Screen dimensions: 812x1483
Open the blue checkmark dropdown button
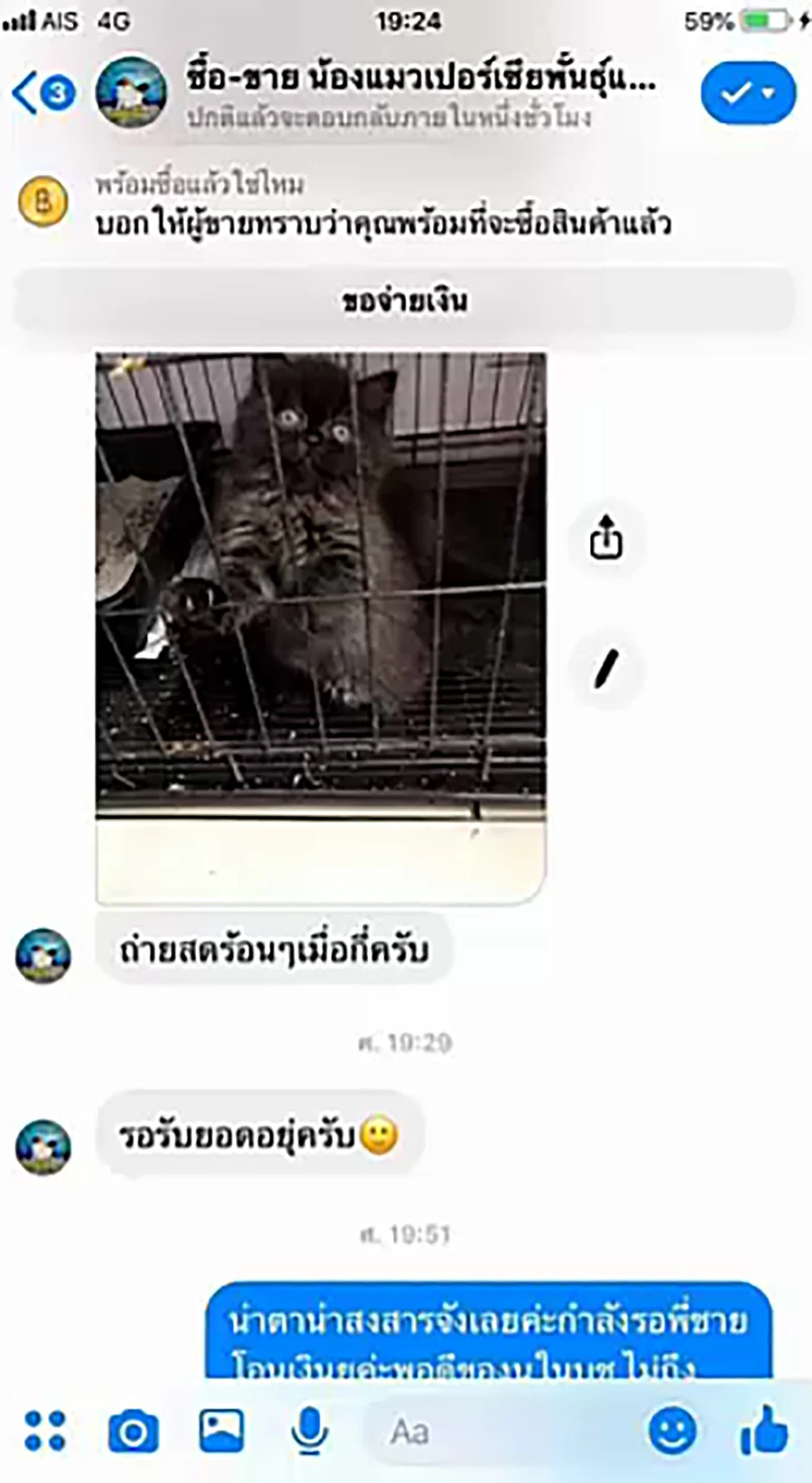[748, 92]
